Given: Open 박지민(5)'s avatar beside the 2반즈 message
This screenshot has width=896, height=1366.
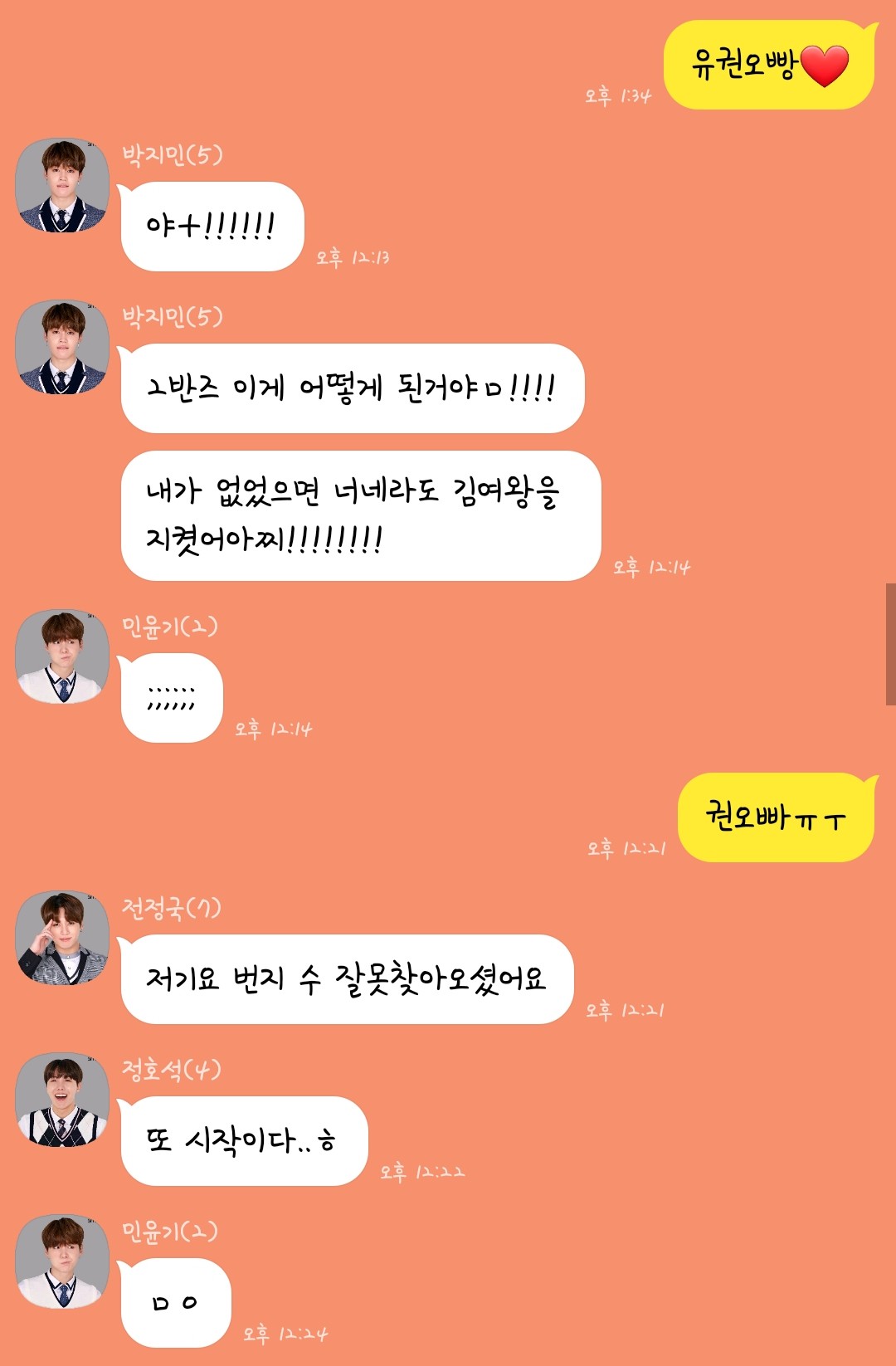Looking at the screenshot, I should coord(63,347).
